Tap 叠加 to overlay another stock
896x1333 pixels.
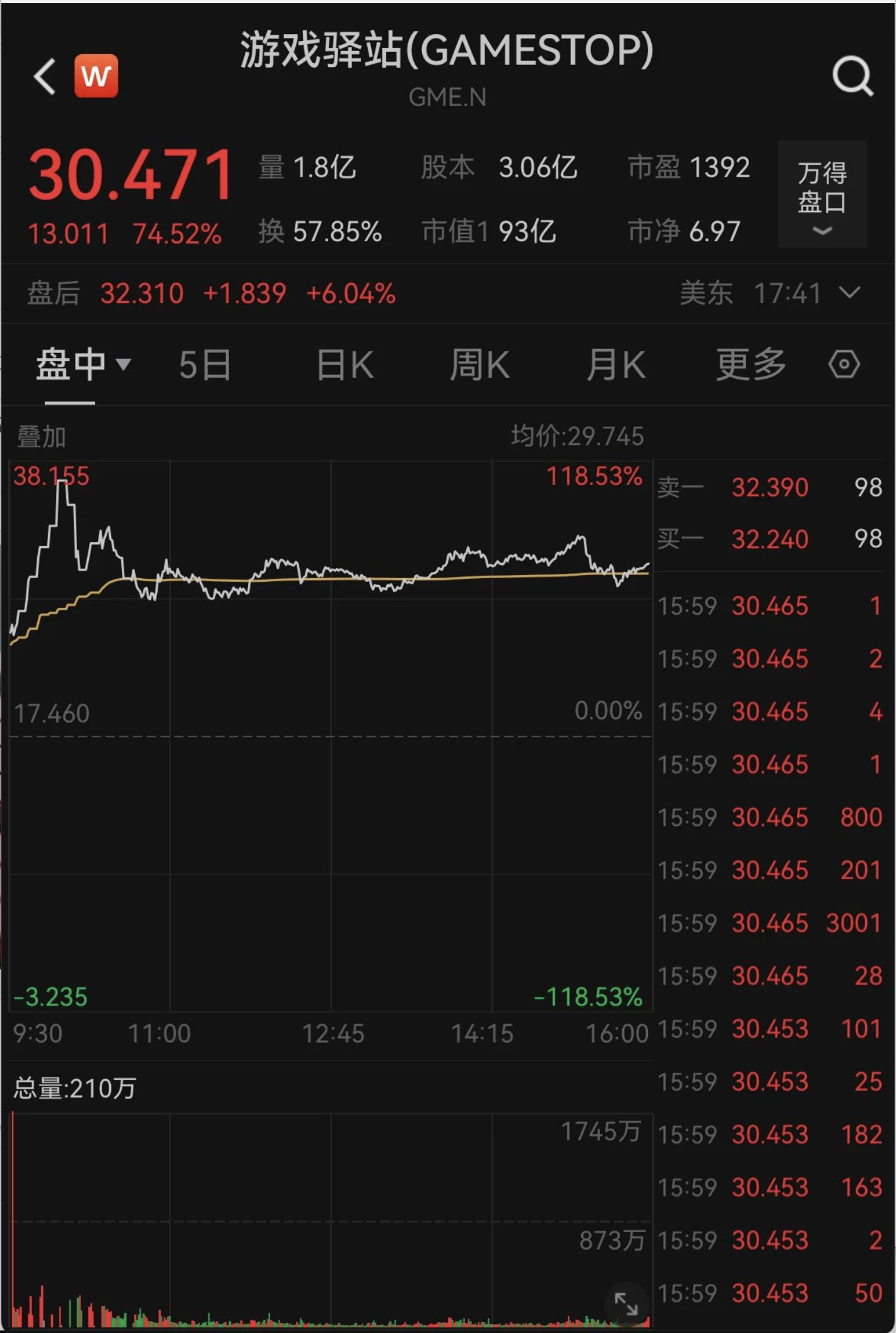(x=41, y=437)
